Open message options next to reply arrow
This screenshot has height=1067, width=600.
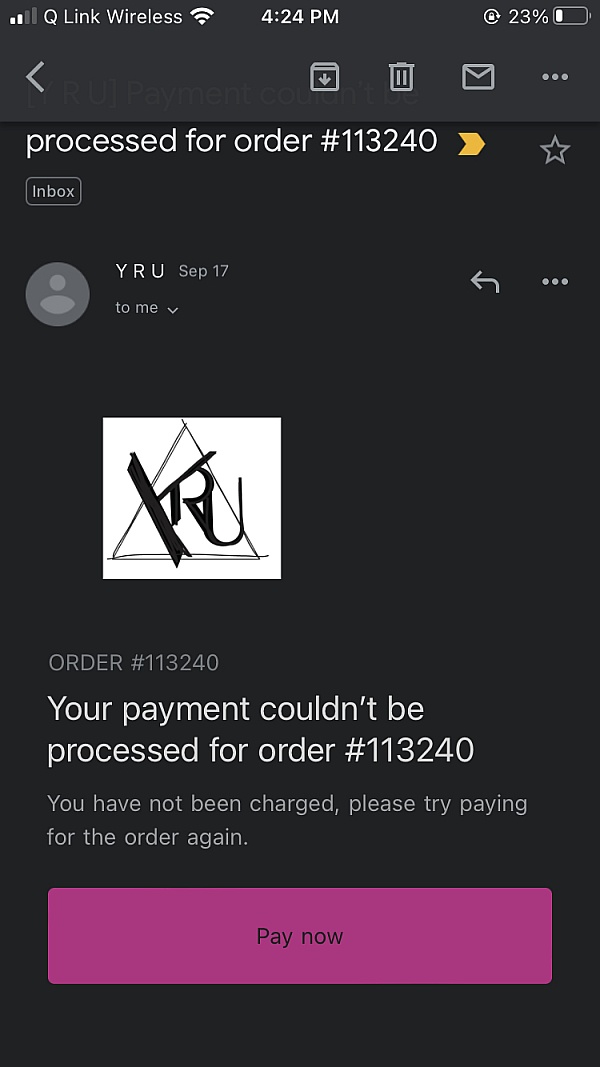(x=555, y=281)
